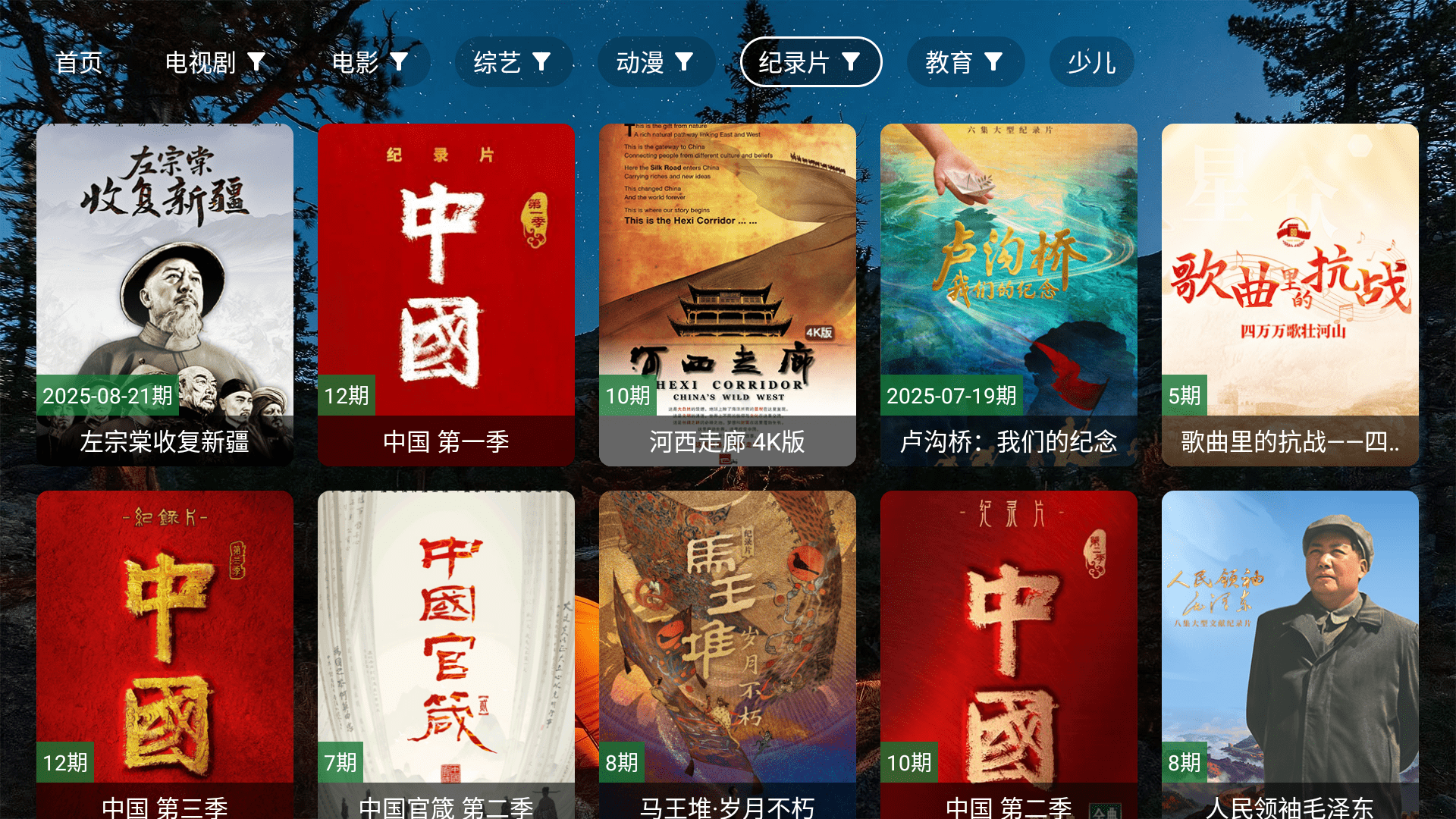Screen dimensions: 1456x819
Task: Open 中国 第一季 card
Action: (x=446, y=294)
